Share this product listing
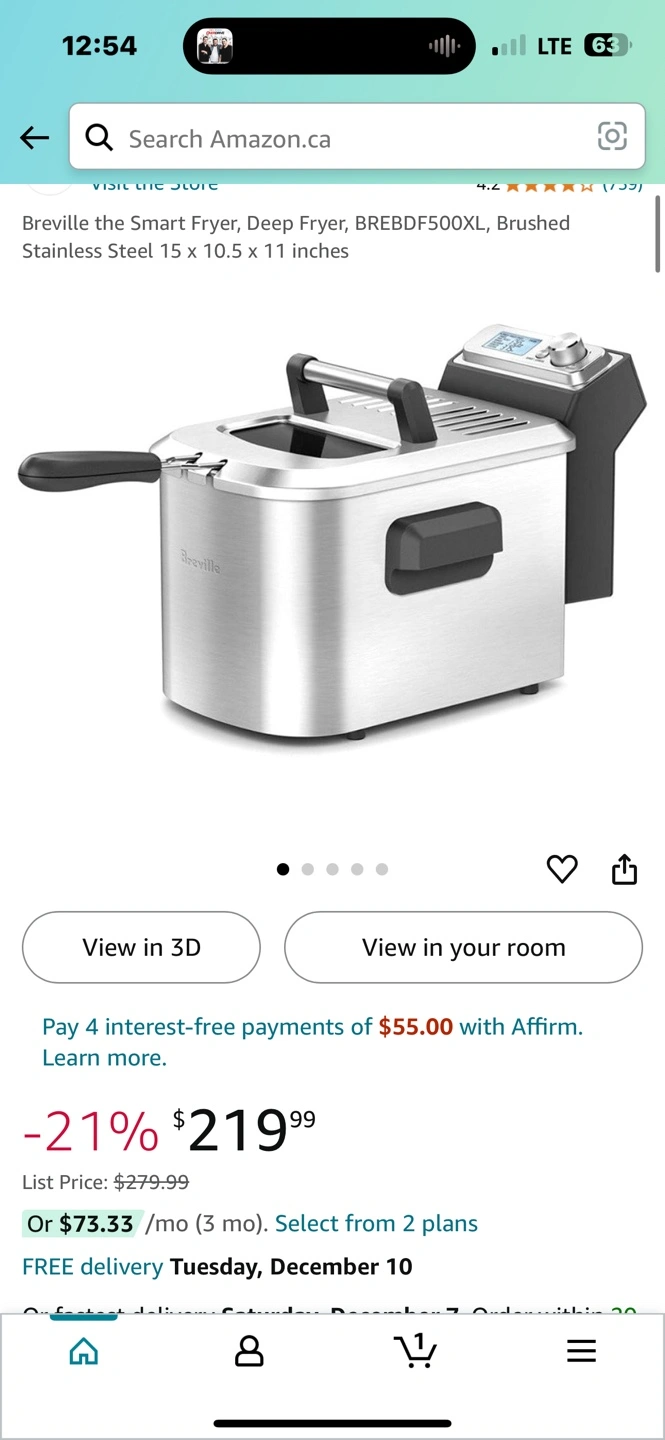This screenshot has width=665, height=1440. click(624, 869)
